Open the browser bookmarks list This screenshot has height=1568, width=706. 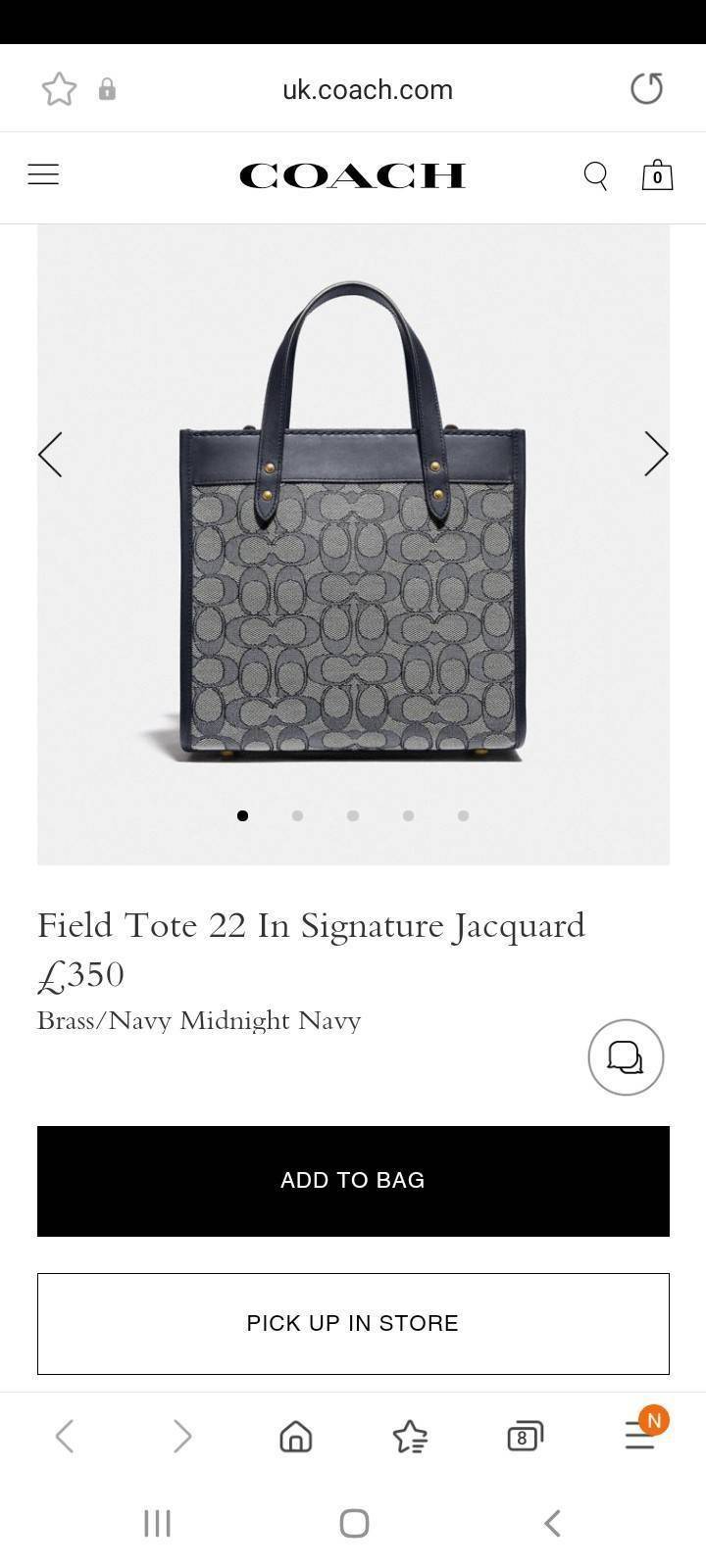click(x=410, y=1437)
